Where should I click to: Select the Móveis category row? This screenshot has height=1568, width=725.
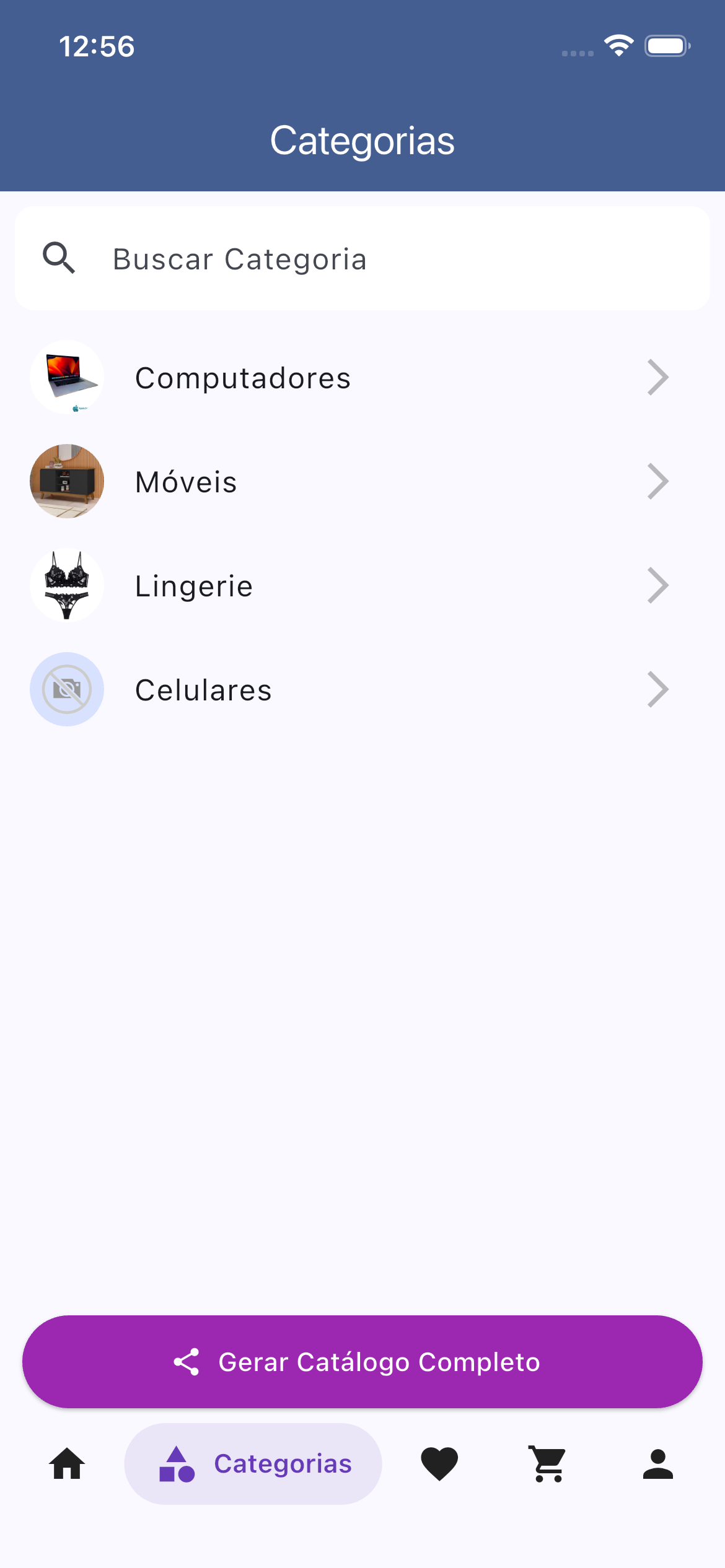pyautogui.click(x=362, y=481)
